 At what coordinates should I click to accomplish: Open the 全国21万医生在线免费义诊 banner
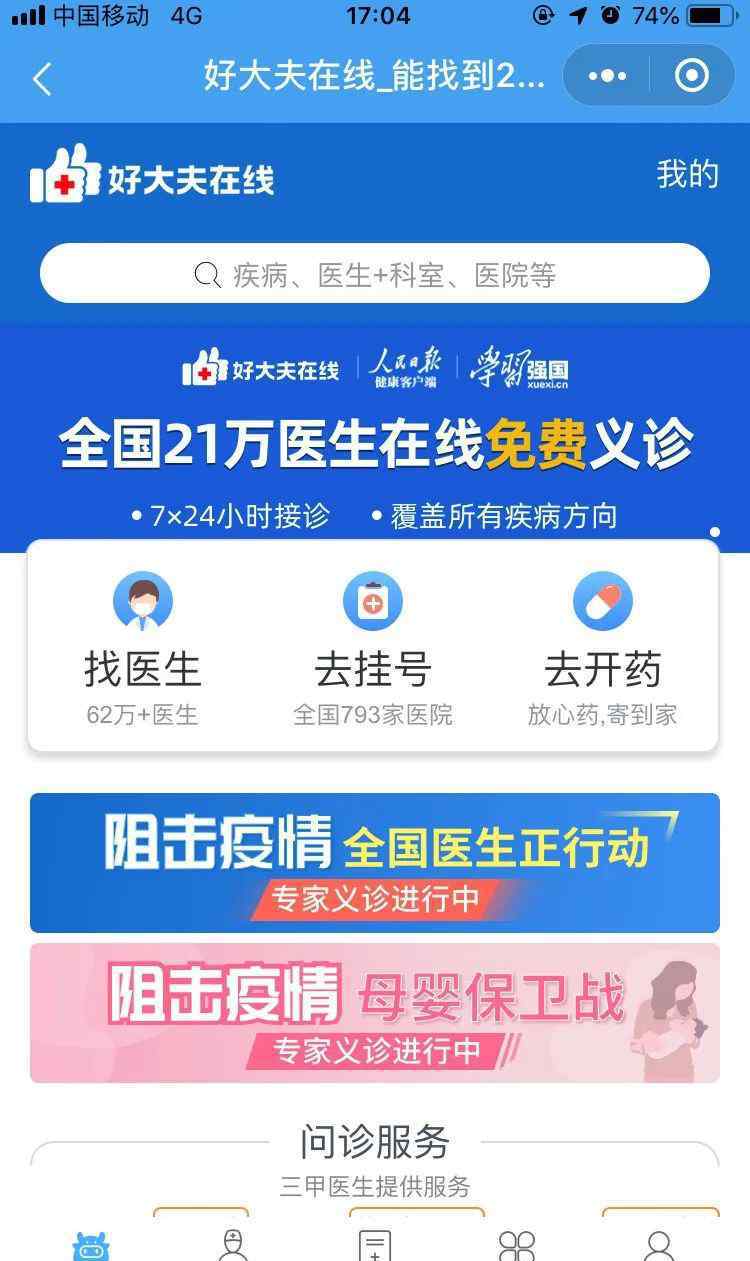[x=375, y=438]
